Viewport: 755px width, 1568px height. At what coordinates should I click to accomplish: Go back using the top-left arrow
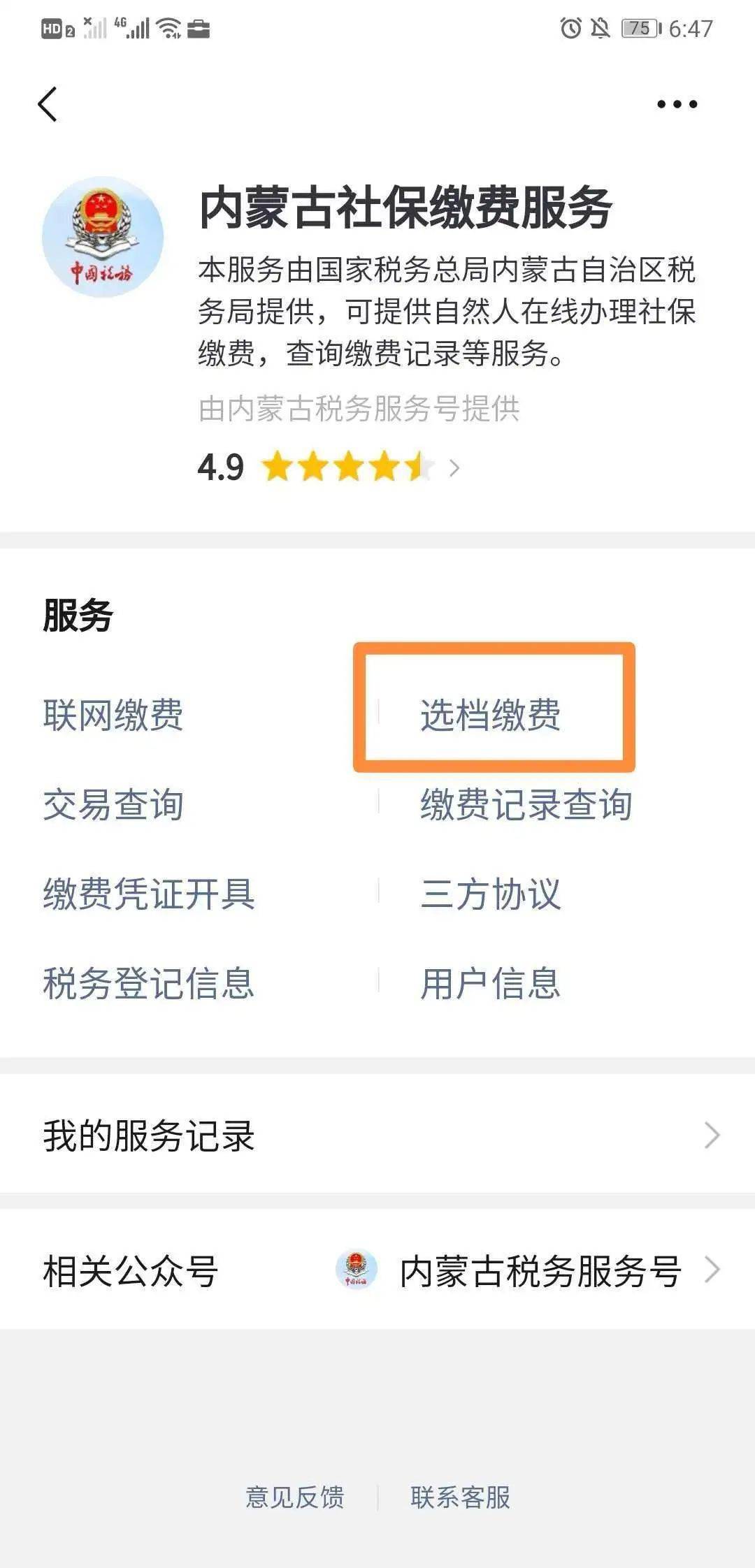pyautogui.click(x=48, y=105)
